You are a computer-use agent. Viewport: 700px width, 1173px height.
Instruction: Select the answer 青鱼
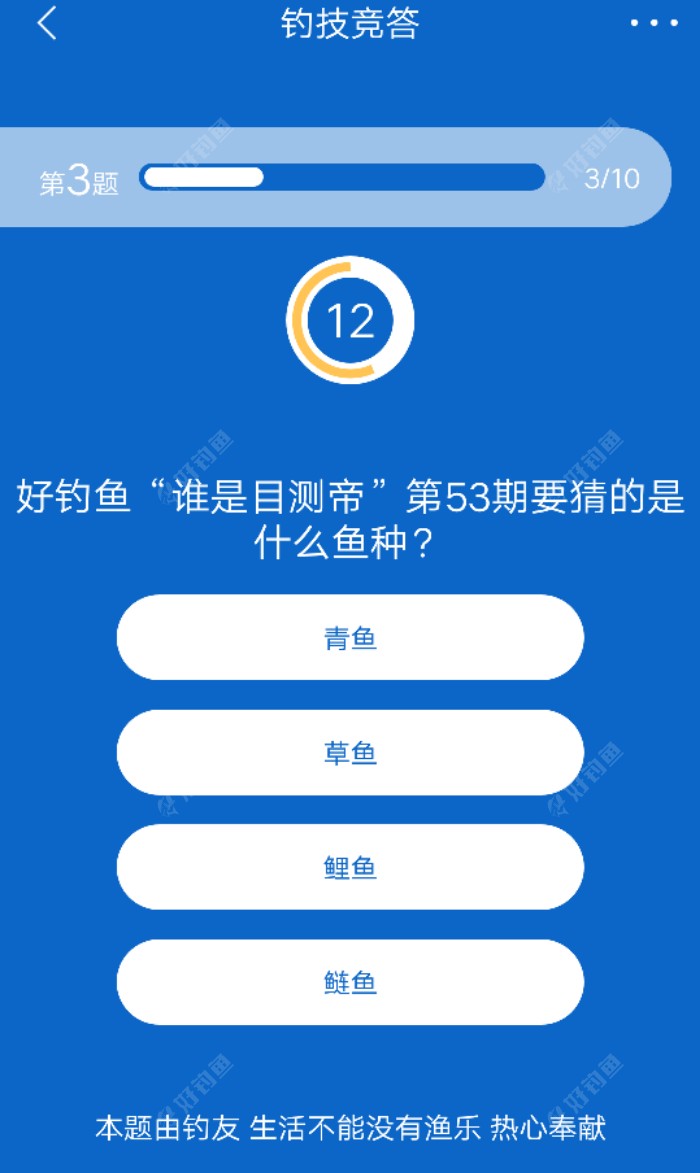point(350,638)
